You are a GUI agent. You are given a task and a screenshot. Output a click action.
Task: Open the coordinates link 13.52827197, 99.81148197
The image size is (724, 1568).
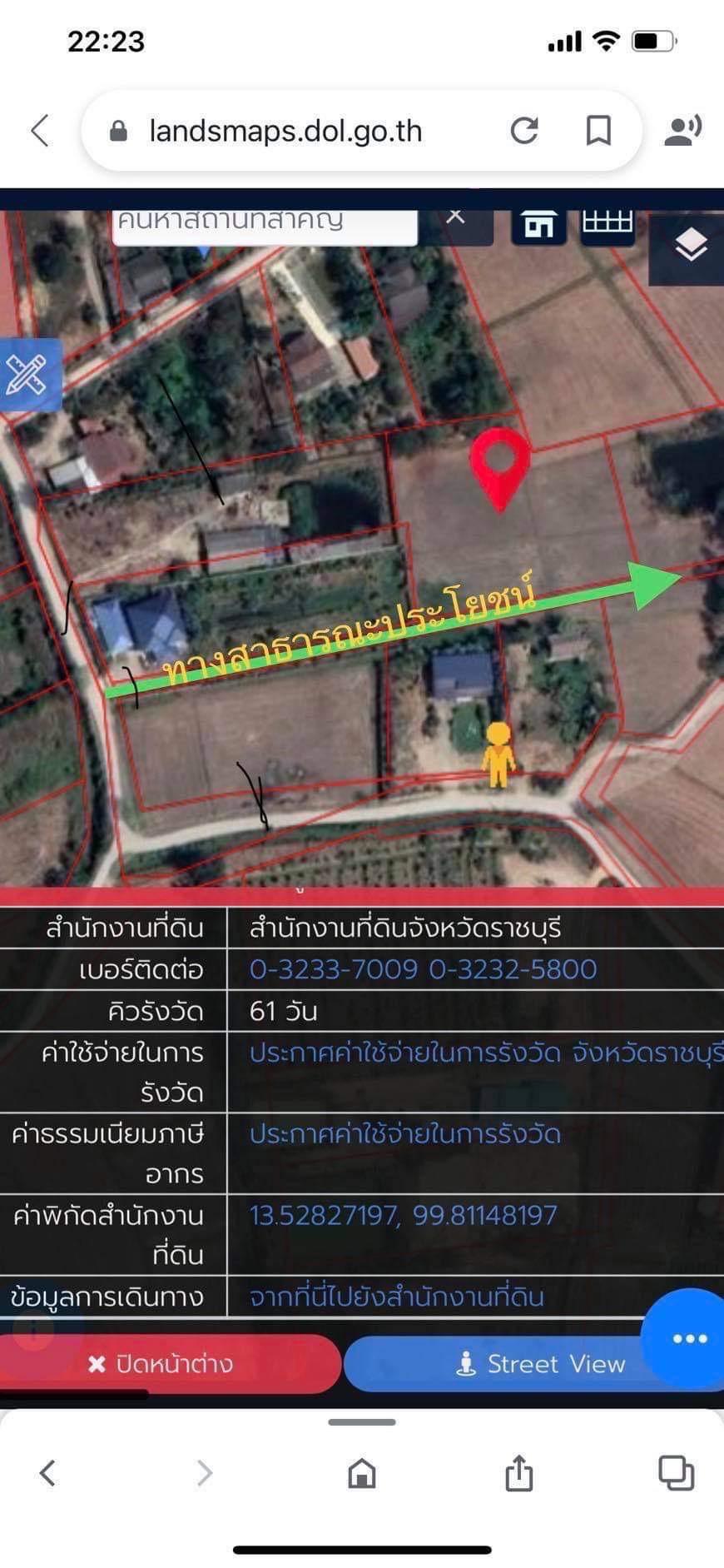(403, 1215)
